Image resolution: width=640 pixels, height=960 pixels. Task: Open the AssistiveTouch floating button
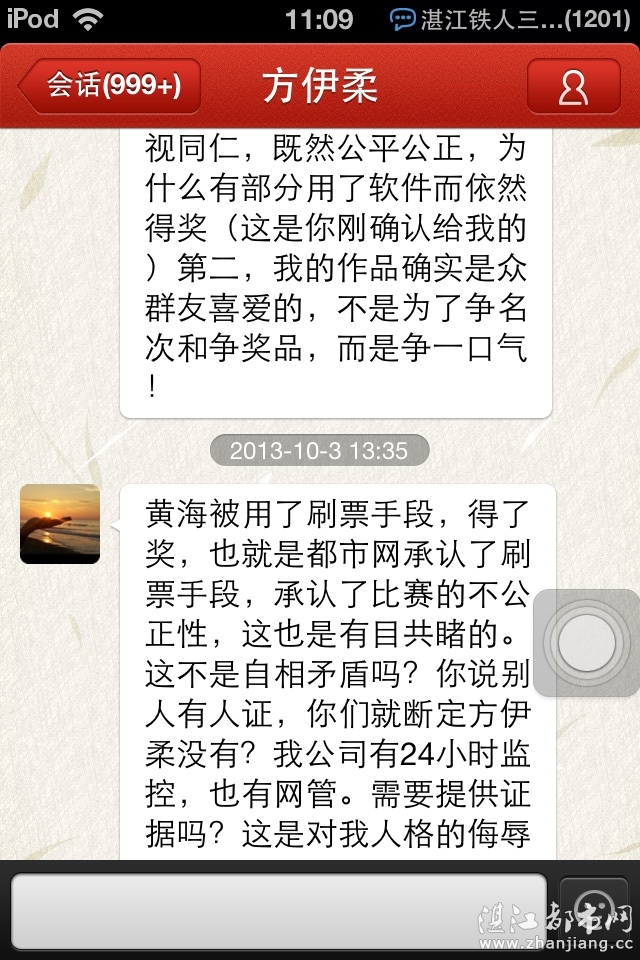point(586,643)
